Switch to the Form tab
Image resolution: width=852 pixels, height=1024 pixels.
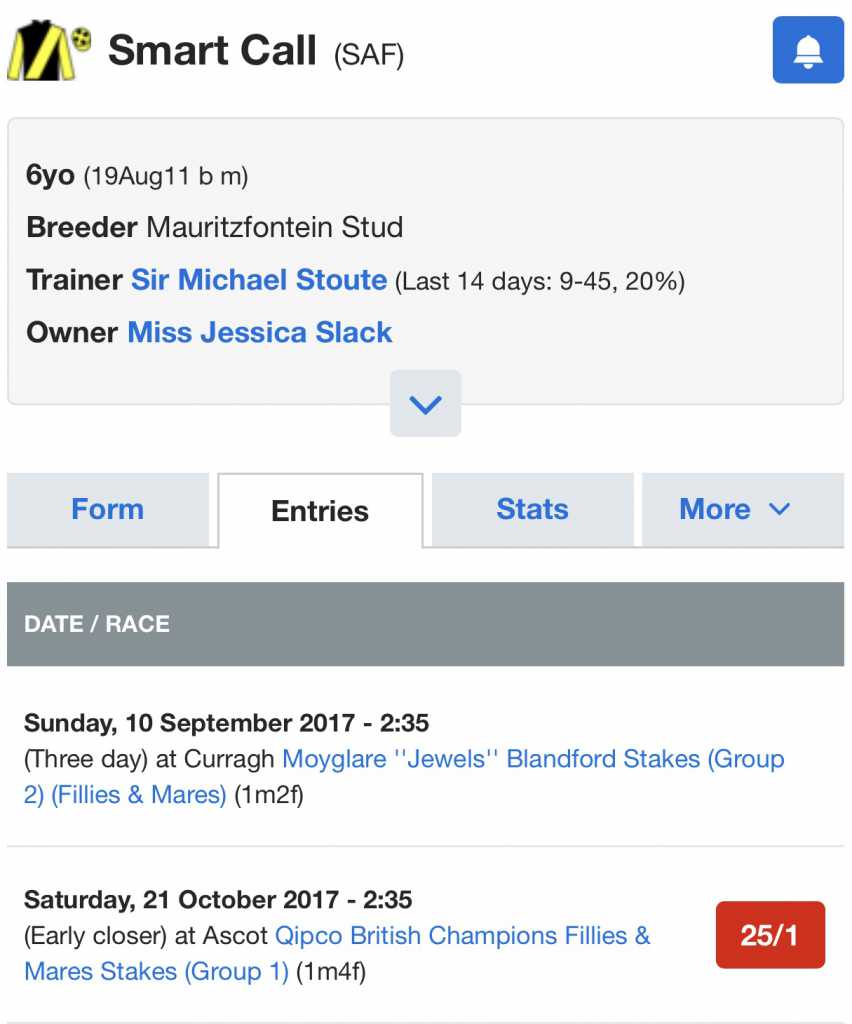click(108, 509)
